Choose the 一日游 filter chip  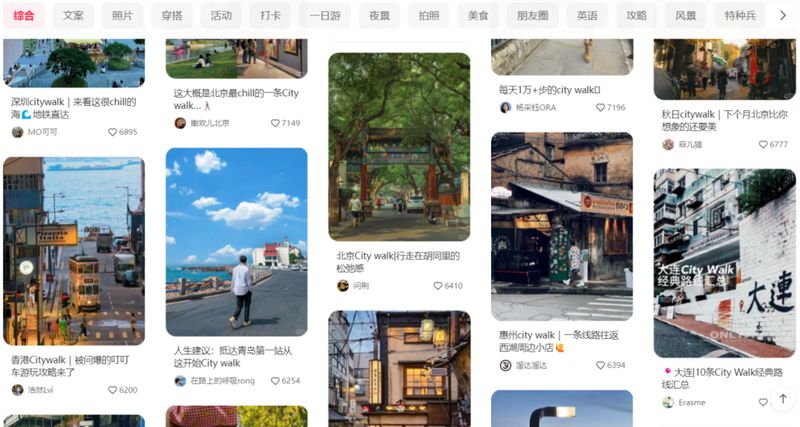pos(324,16)
